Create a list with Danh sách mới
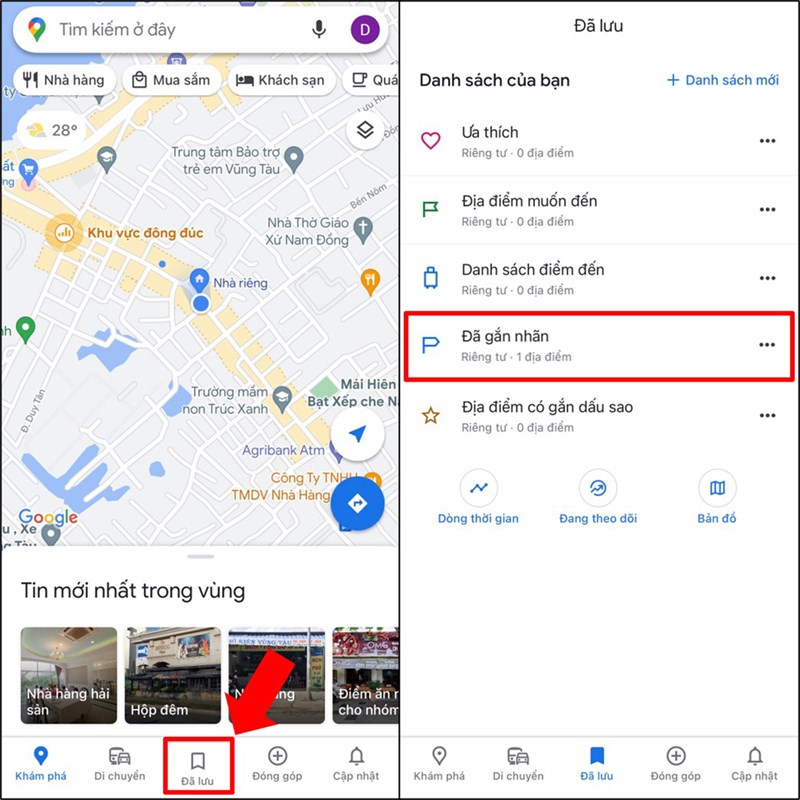Image resolution: width=800 pixels, height=800 pixels. pyautogui.click(x=721, y=80)
